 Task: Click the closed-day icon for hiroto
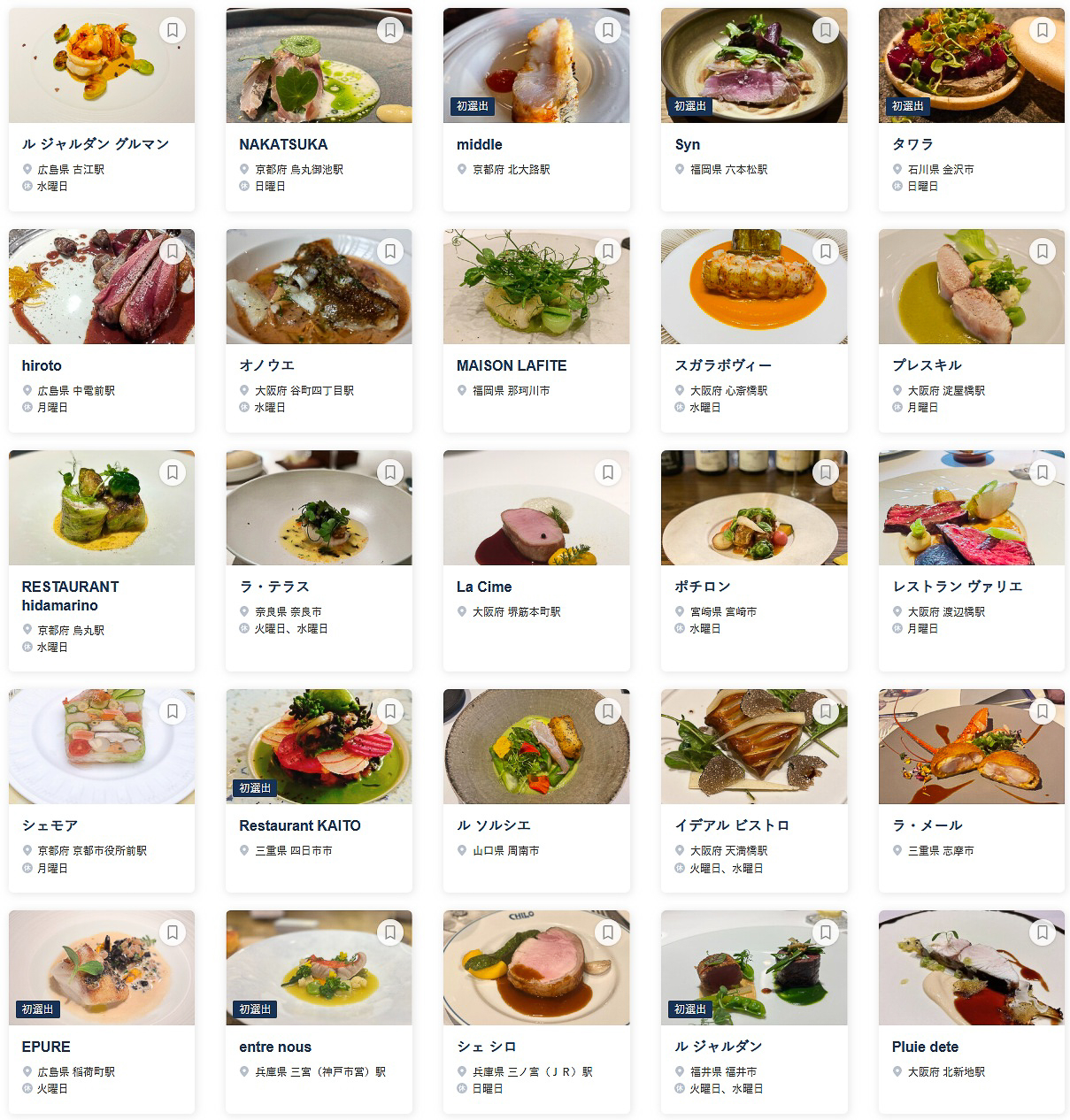[25, 408]
